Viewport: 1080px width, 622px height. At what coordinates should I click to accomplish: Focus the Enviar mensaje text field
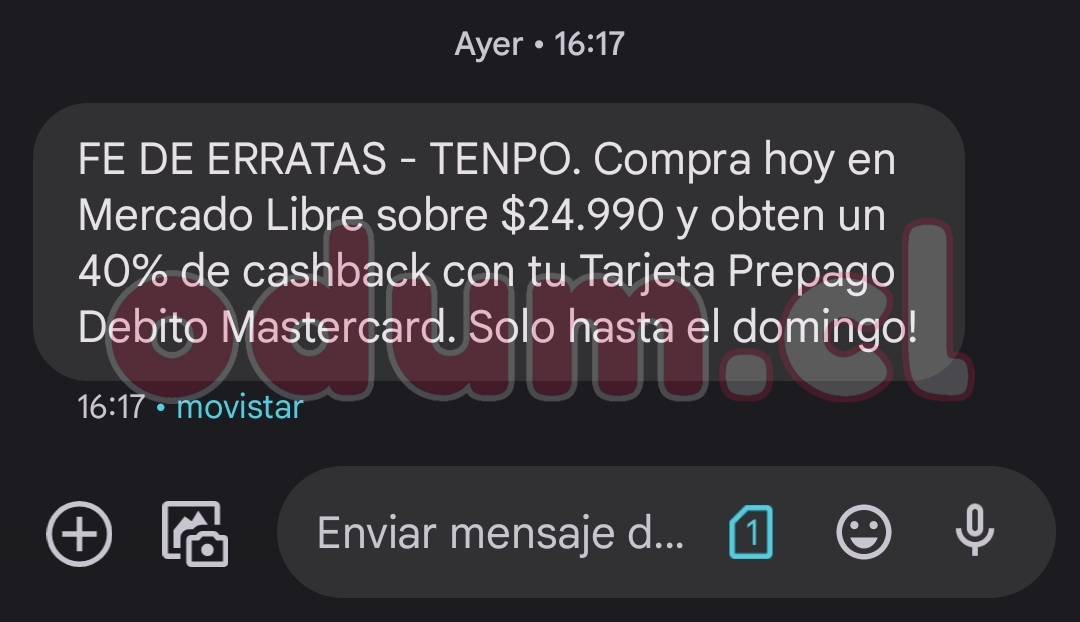click(500, 533)
